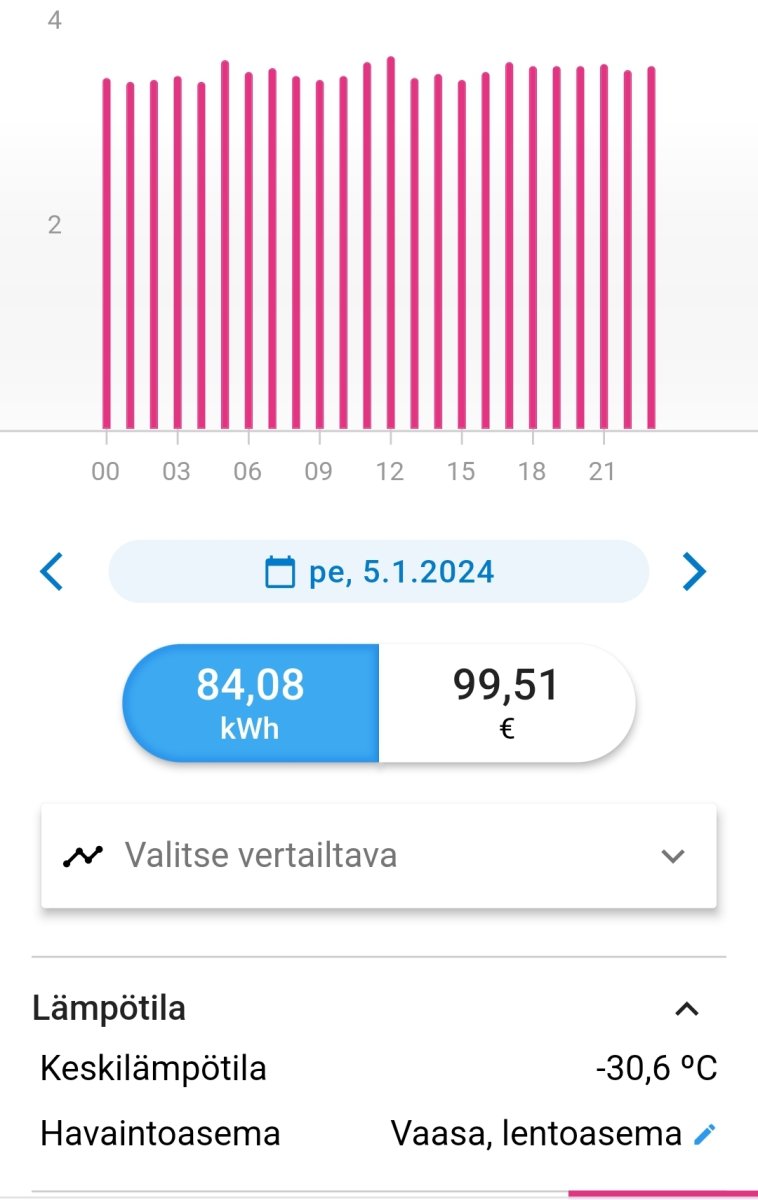Open the Valitse vertailtava dropdown
This screenshot has width=758, height=1200.
pyautogui.click(x=378, y=856)
